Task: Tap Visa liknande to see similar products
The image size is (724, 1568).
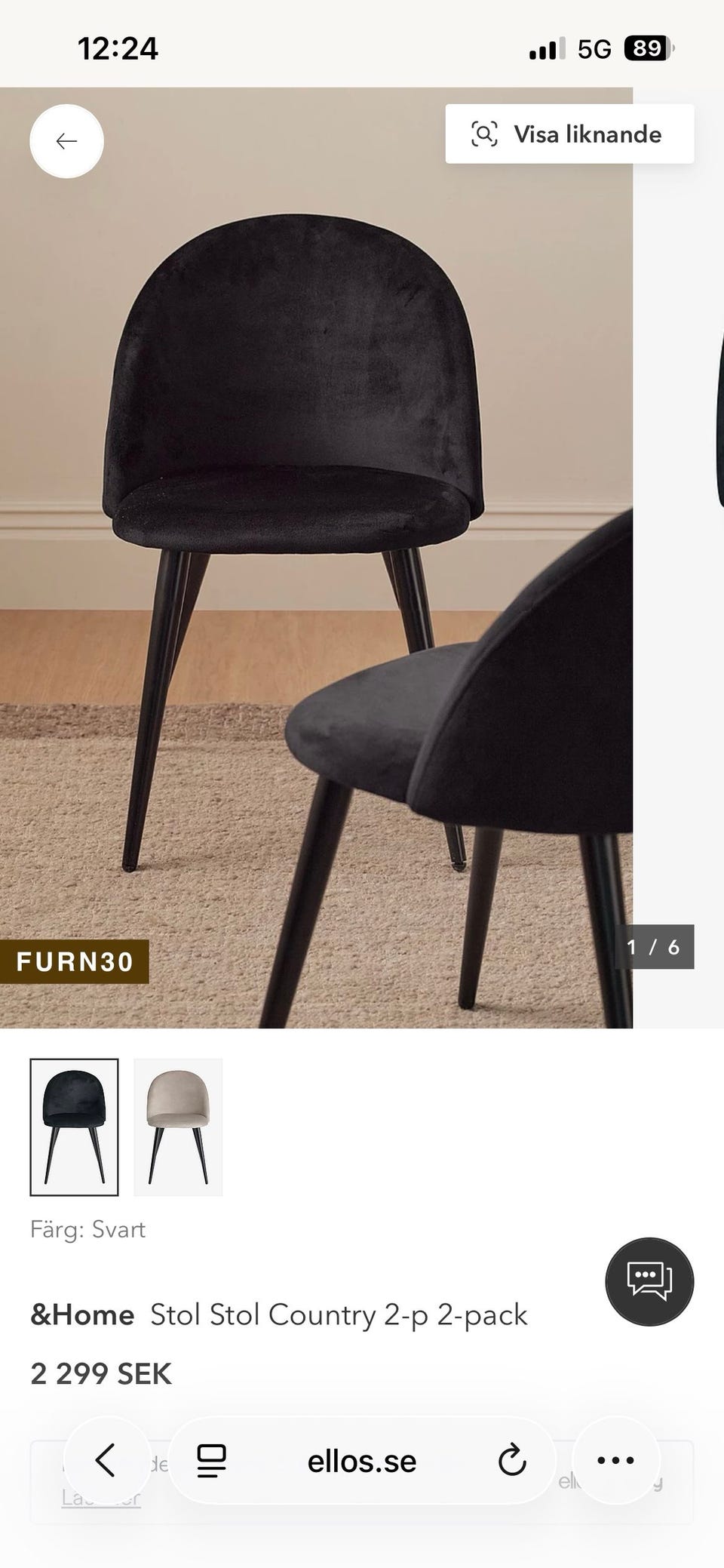Action: [x=569, y=134]
